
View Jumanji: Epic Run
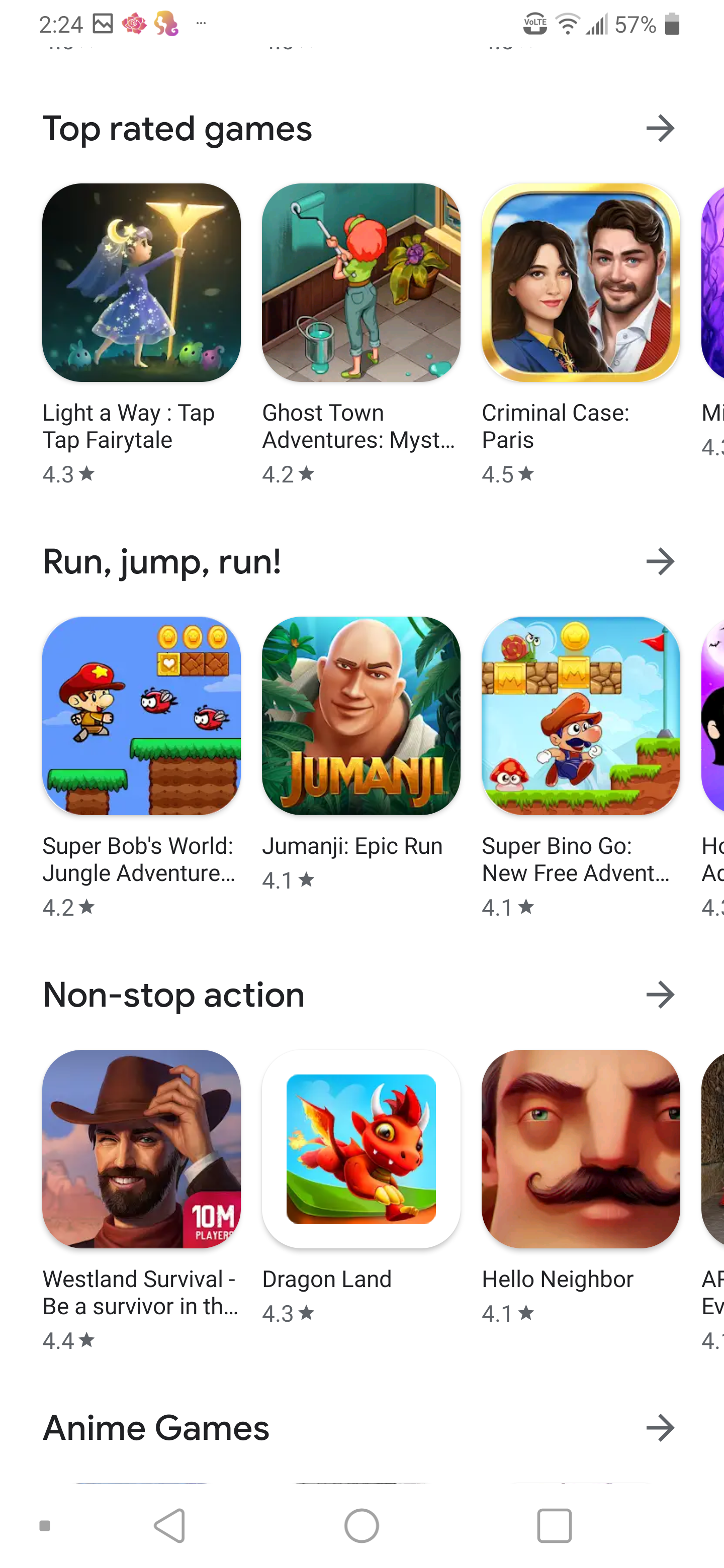click(361, 716)
